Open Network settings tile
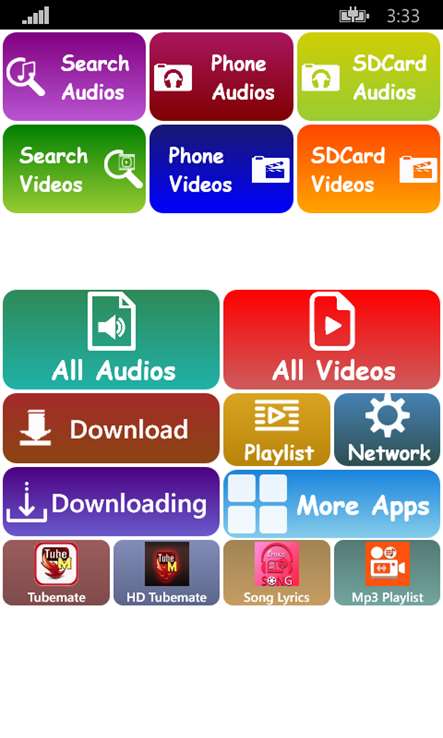The height and width of the screenshot is (738, 443). tap(387, 430)
